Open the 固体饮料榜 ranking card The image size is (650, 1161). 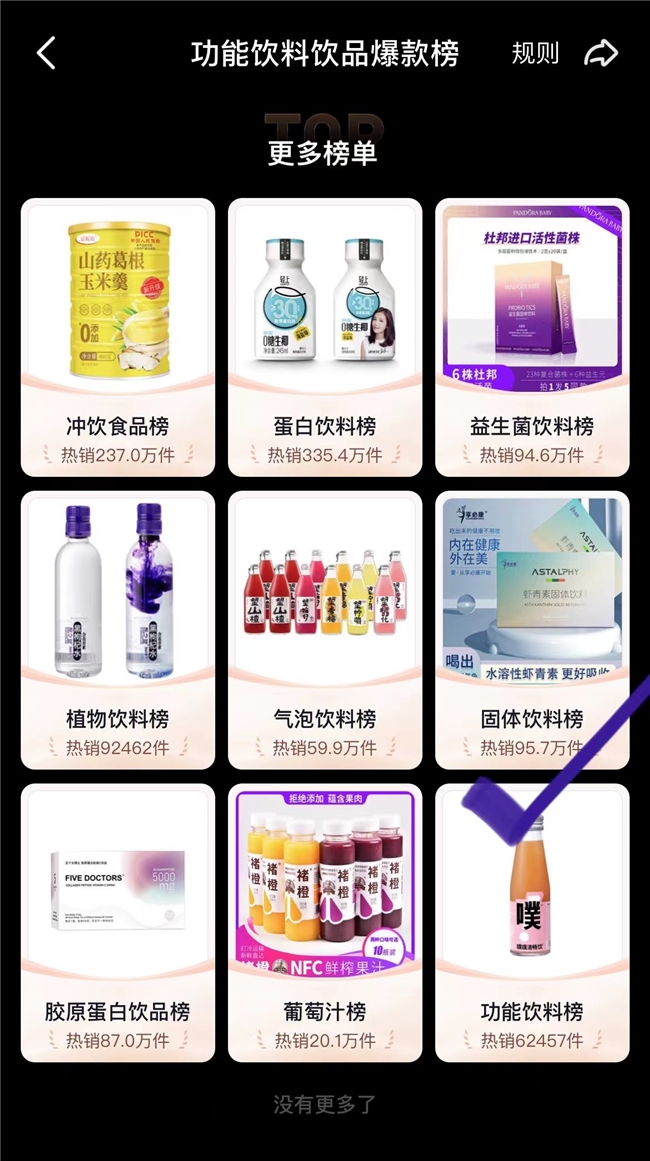click(x=532, y=630)
